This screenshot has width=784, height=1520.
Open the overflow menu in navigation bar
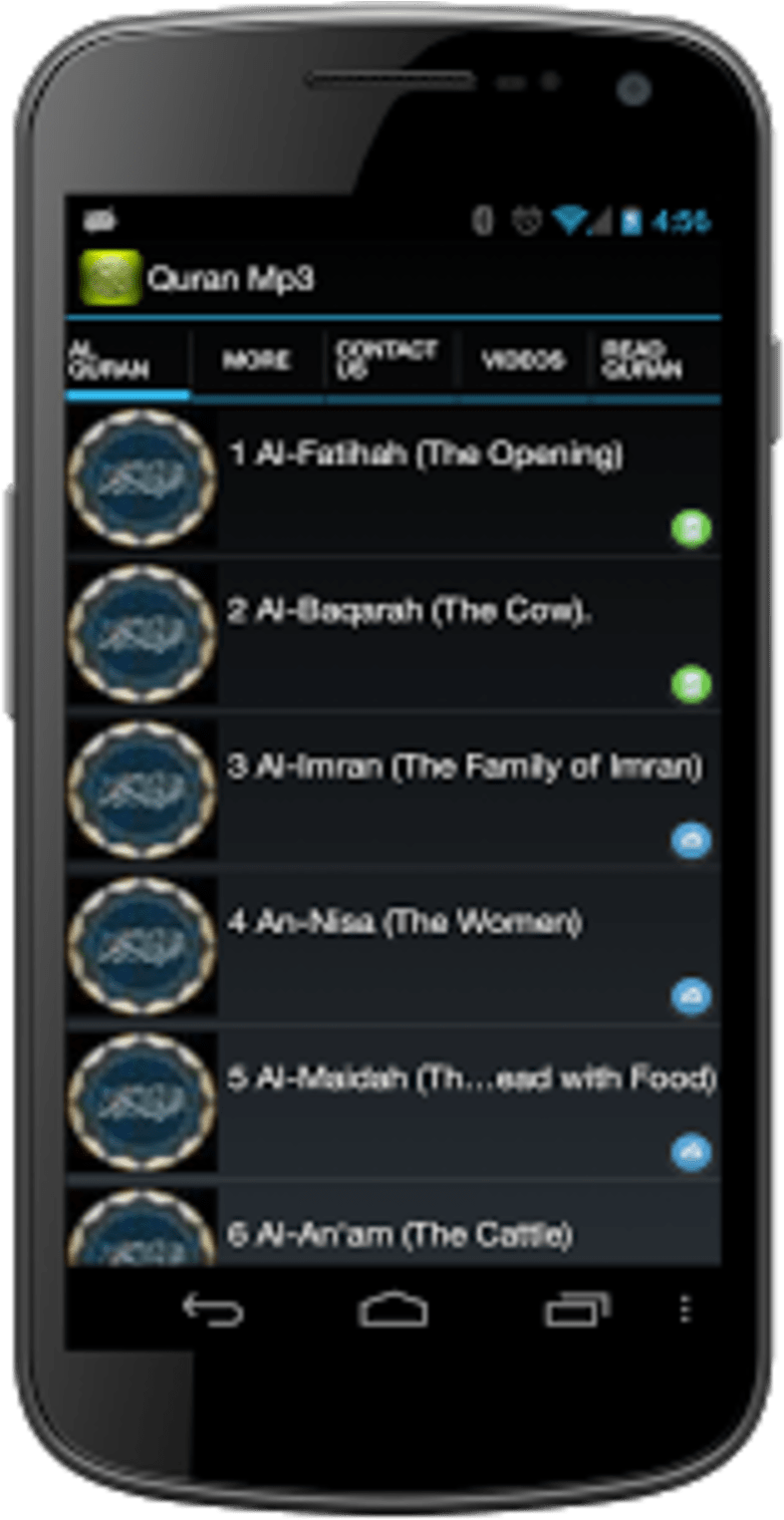[684, 1309]
